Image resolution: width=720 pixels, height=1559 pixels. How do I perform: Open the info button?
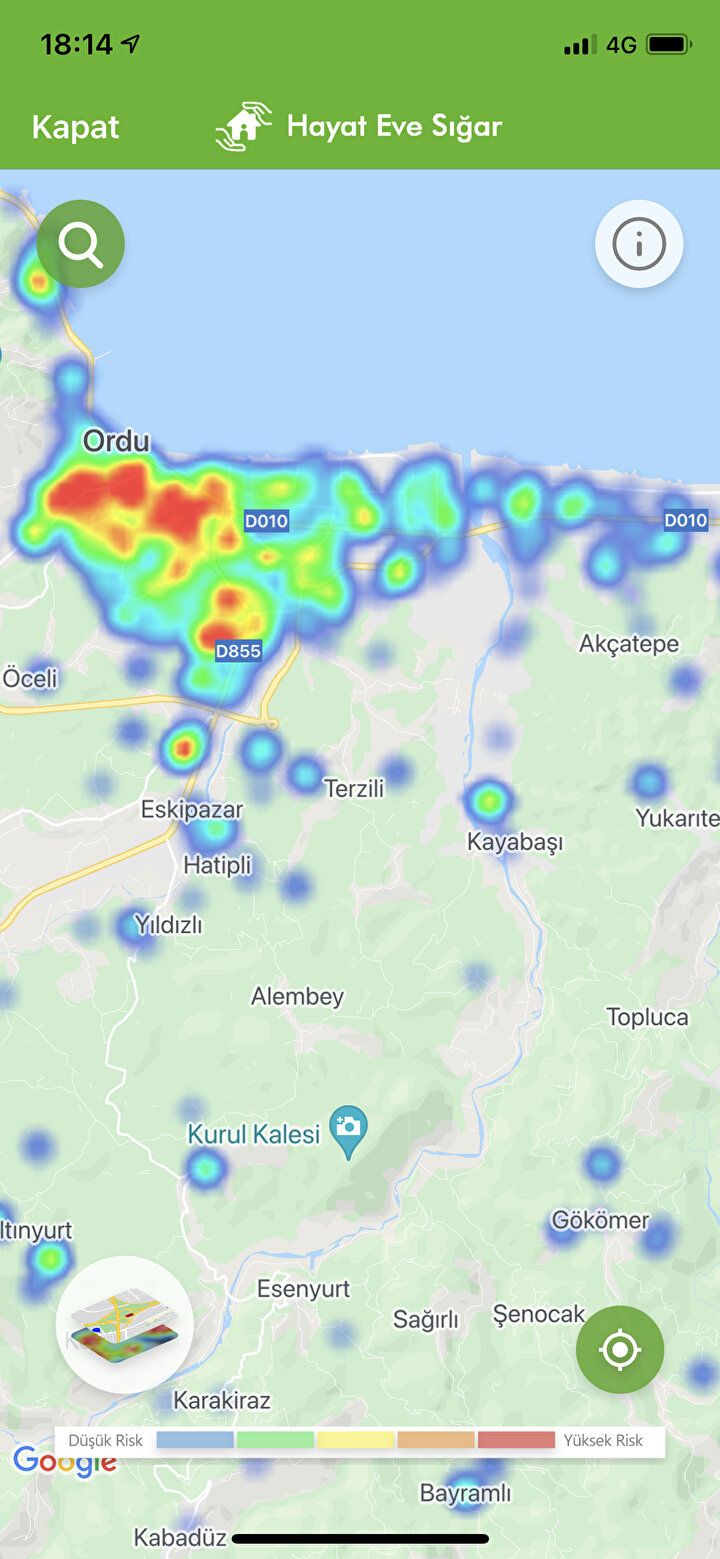pyautogui.click(x=639, y=244)
